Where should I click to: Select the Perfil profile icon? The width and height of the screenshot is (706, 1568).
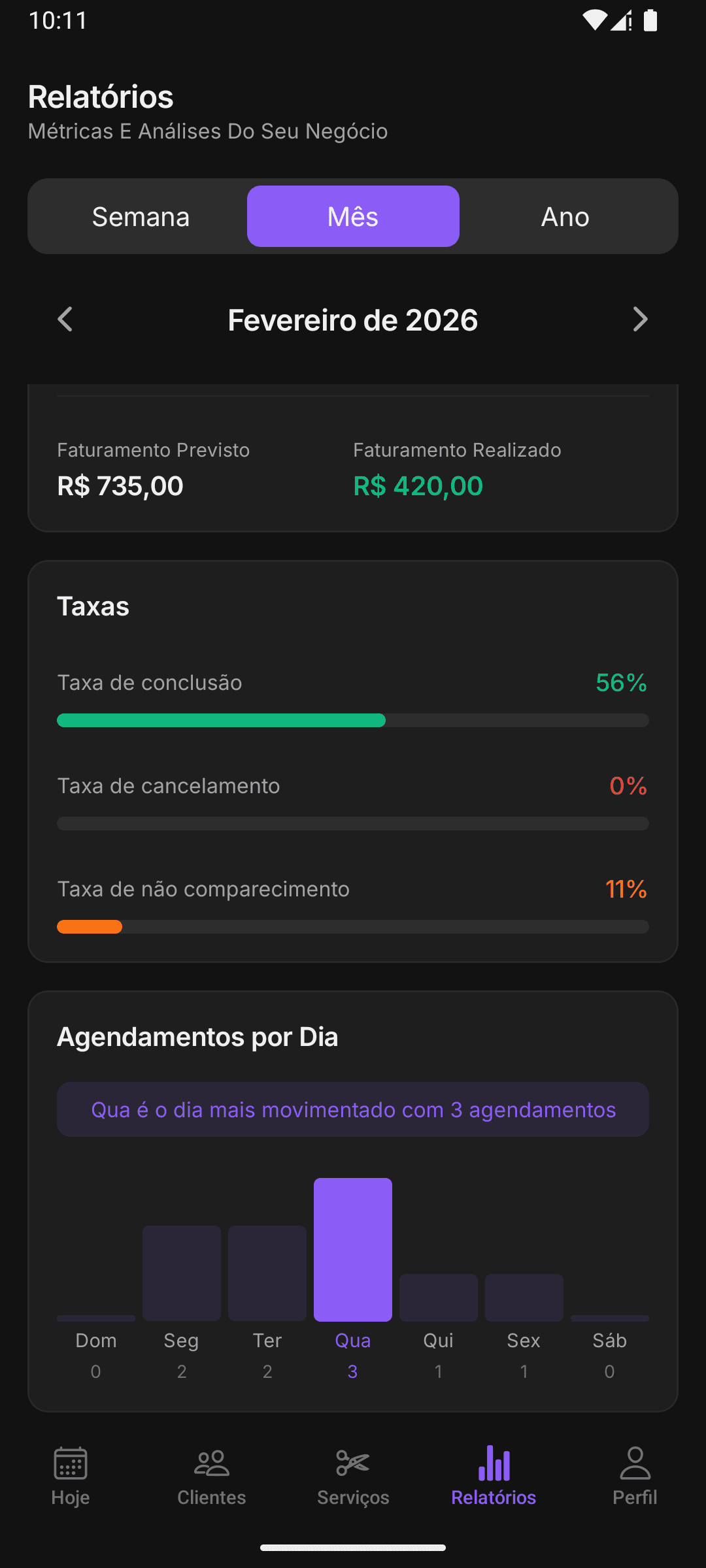[635, 1462]
